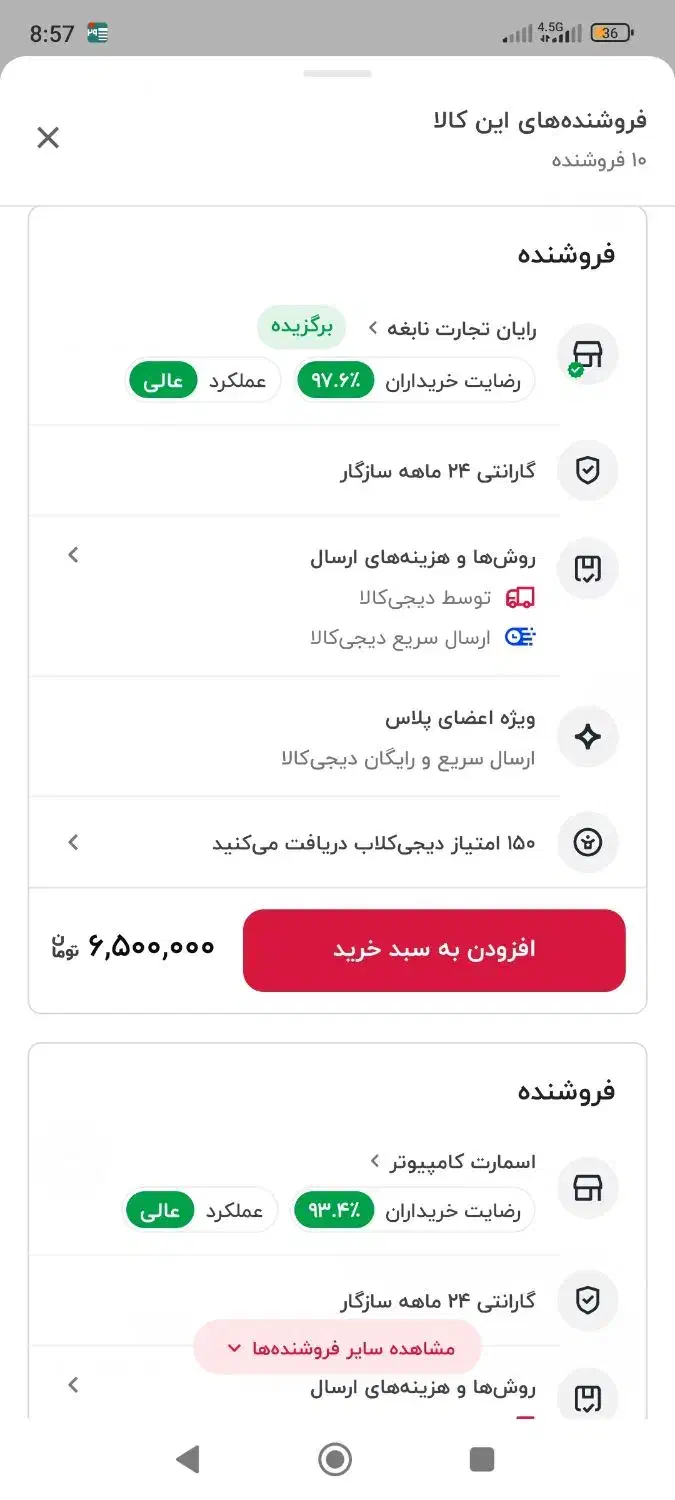Image resolution: width=675 pixels, height=1500 pixels.
Task: Tap مشاهده سایر فروشنده‌ها chip
Action: (338, 1348)
